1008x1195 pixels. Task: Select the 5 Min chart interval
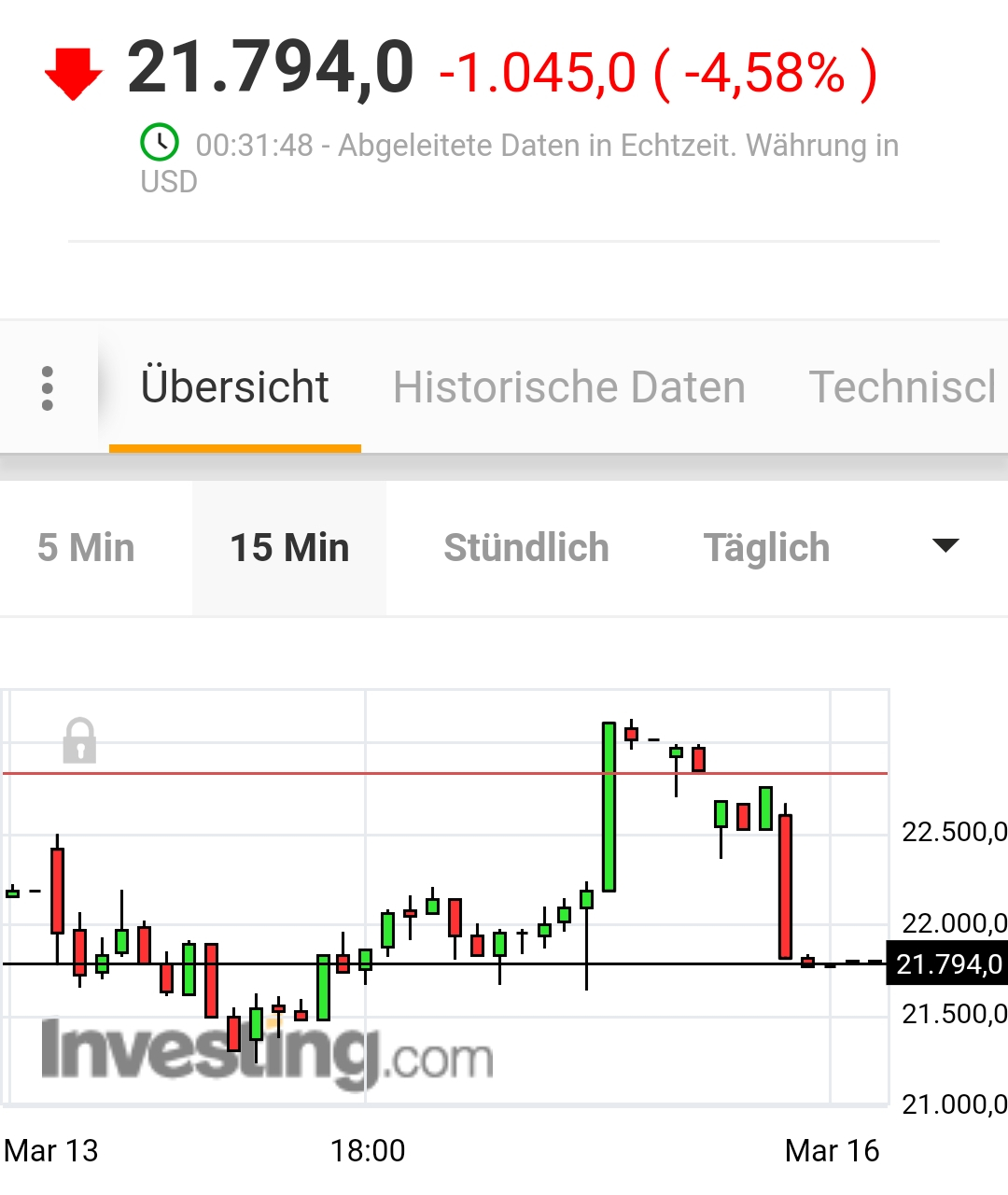coord(86,548)
